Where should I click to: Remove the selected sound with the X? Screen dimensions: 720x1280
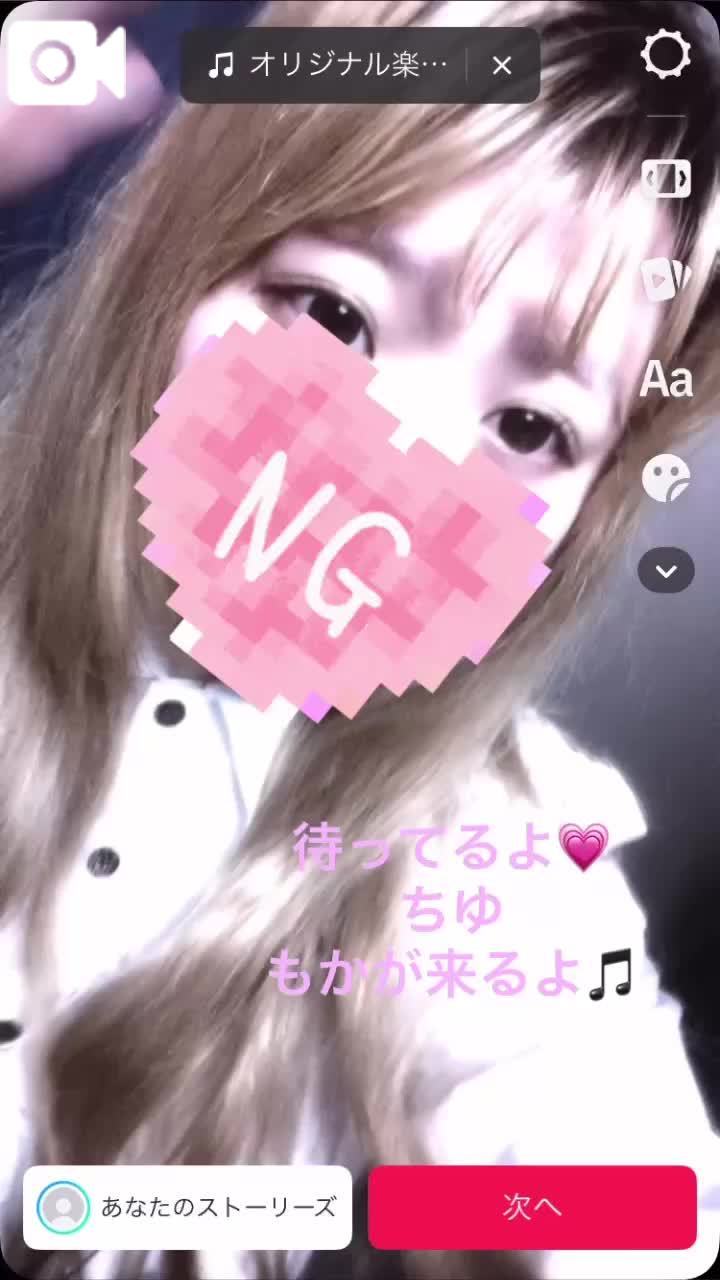(x=502, y=66)
